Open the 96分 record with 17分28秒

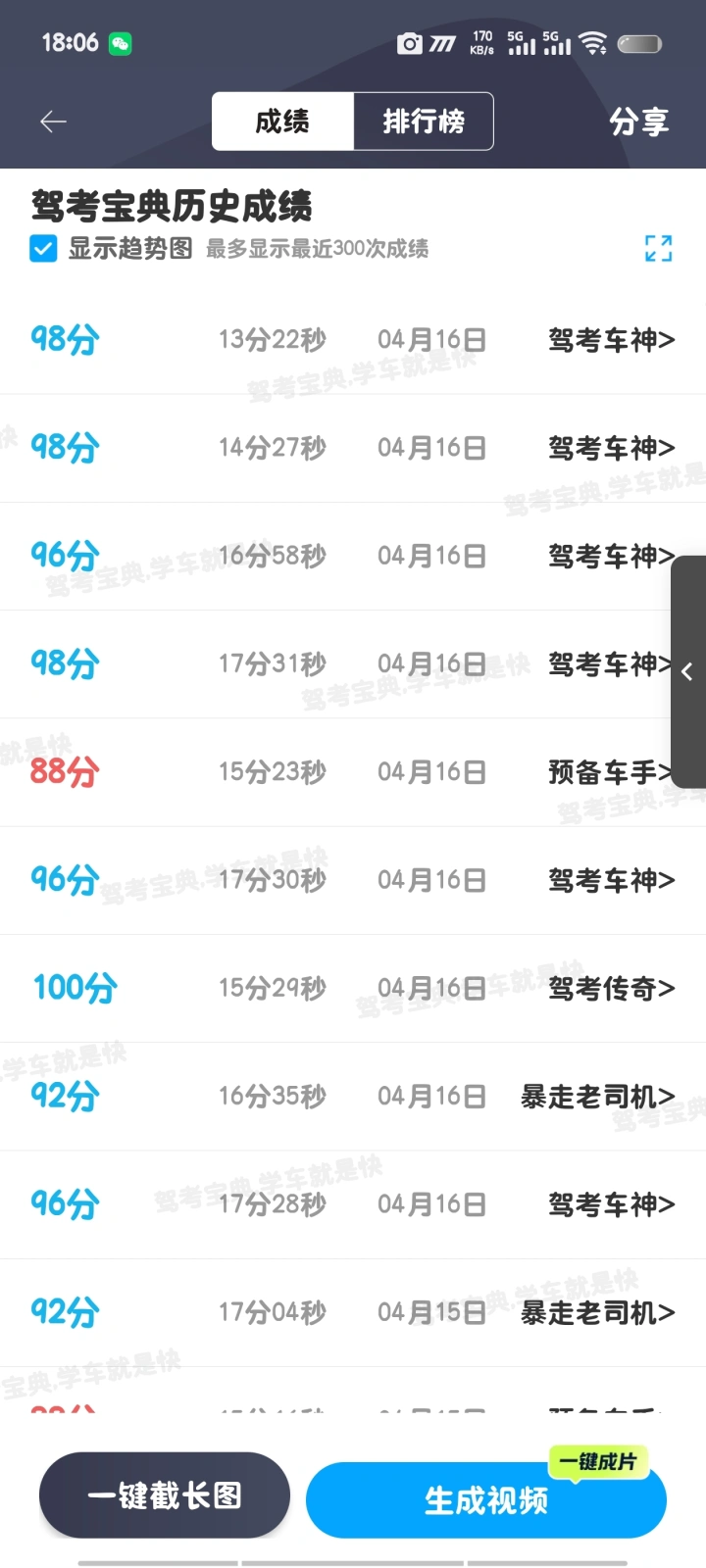coord(353,1204)
